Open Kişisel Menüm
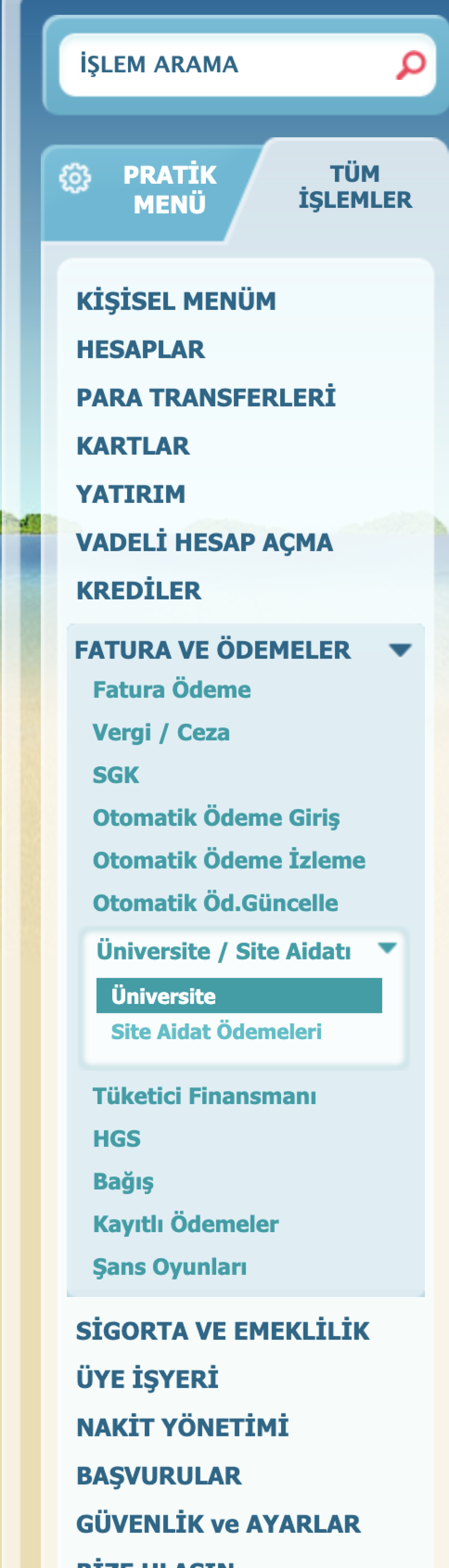 tap(176, 301)
